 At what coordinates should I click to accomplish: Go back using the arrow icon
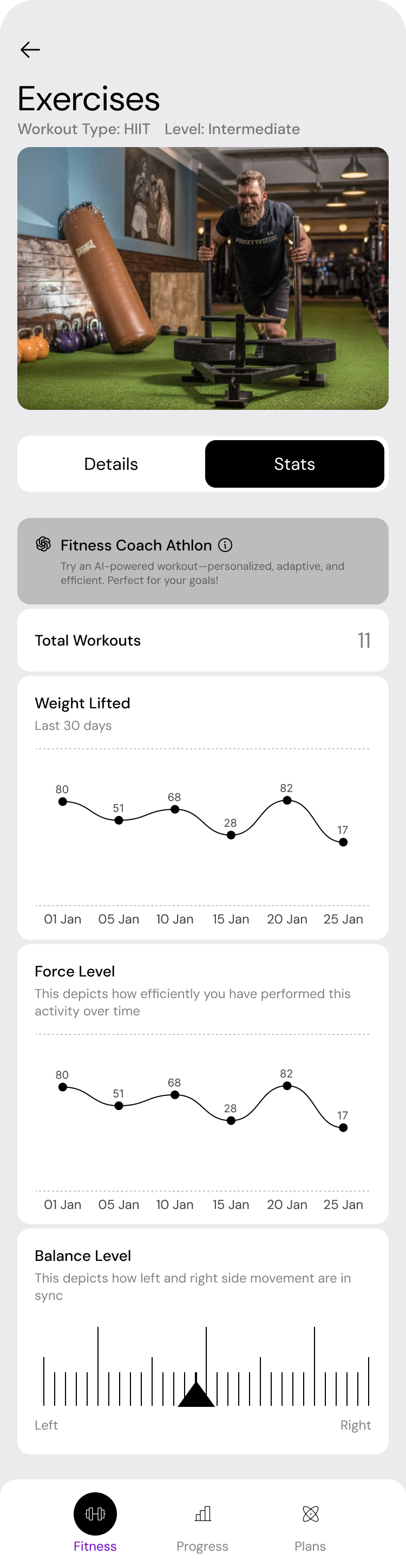pyautogui.click(x=30, y=49)
